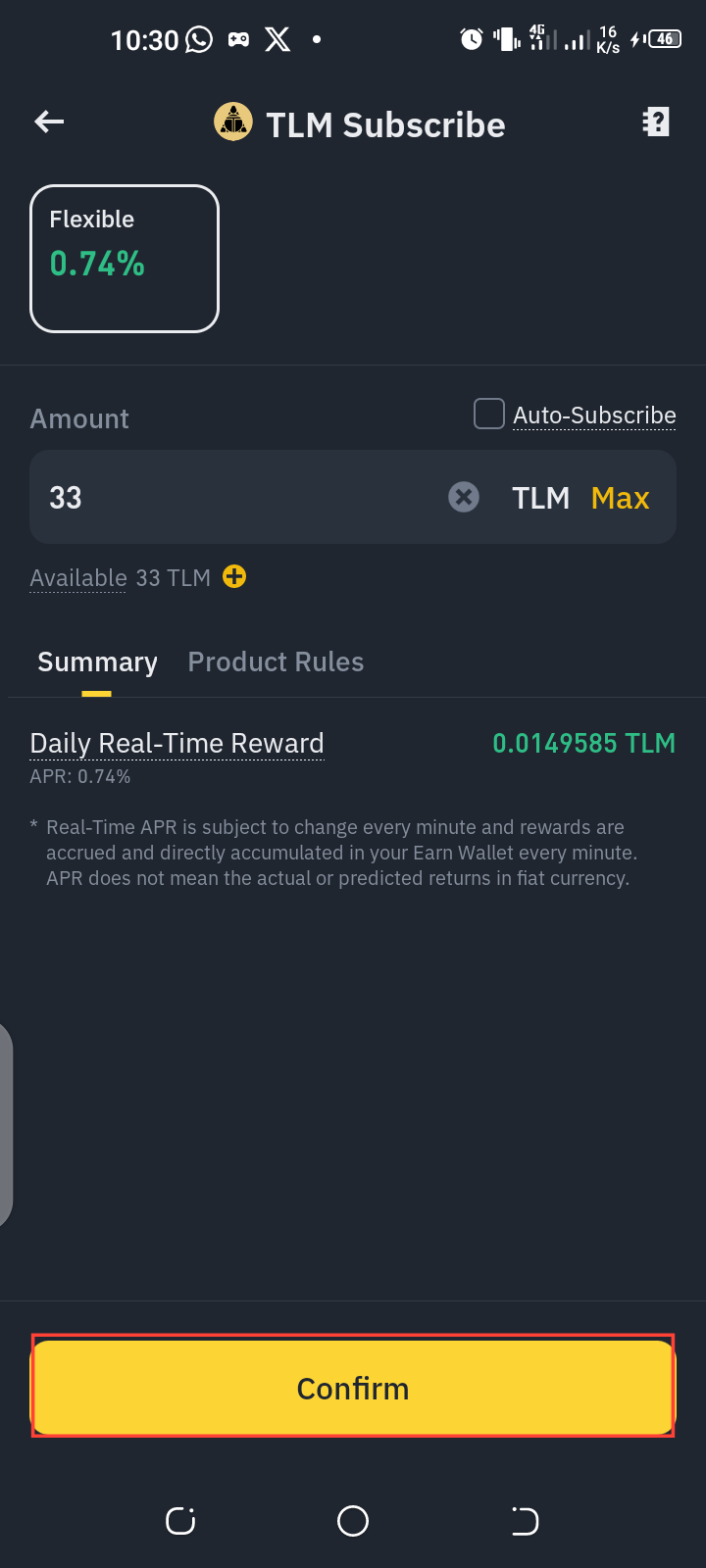Go to the system home screen
Viewport: 706px width, 1568px height.
coord(353,1521)
